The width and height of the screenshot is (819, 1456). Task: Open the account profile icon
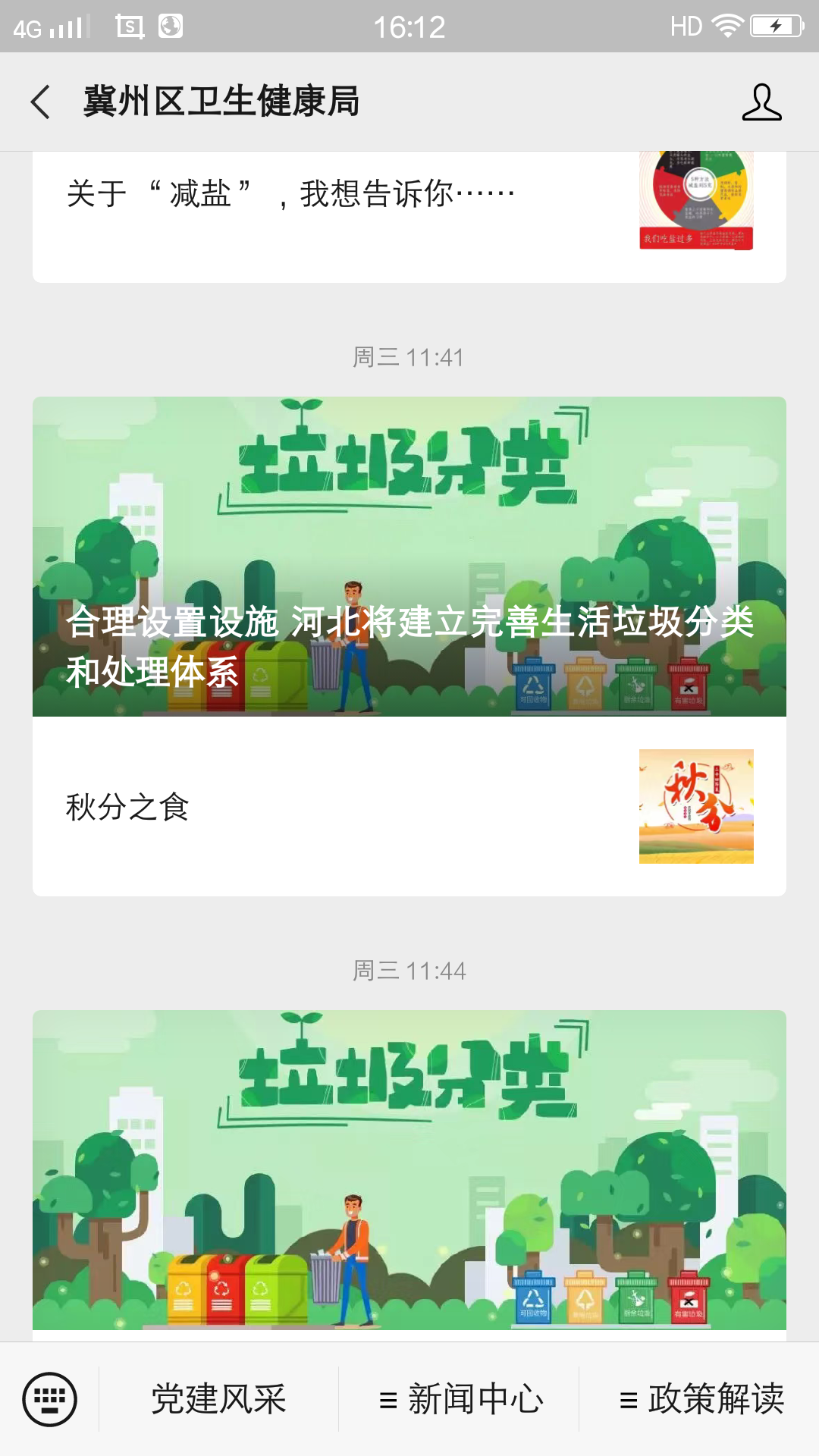click(761, 102)
